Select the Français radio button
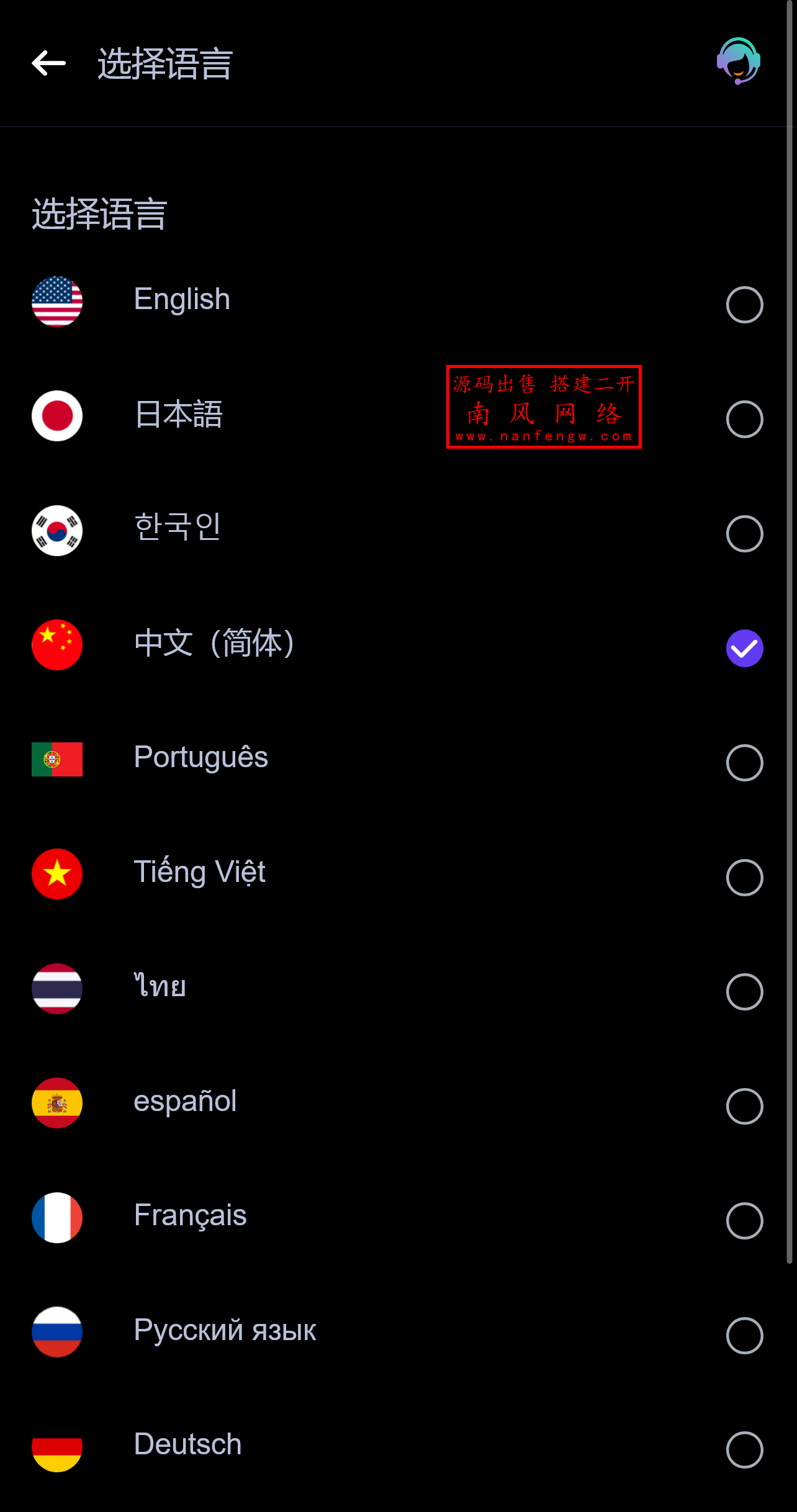The height and width of the screenshot is (1512, 797). (744, 1220)
